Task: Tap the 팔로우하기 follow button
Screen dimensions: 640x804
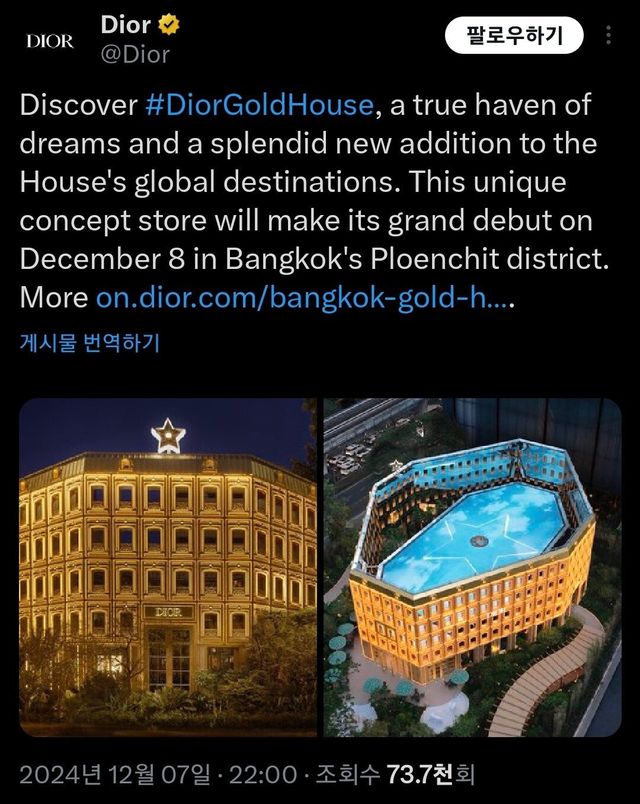Action: pos(514,37)
